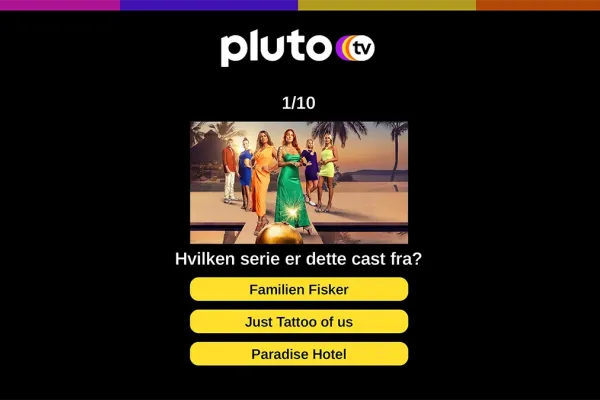Select the answer Familien Fisker

coord(299,289)
